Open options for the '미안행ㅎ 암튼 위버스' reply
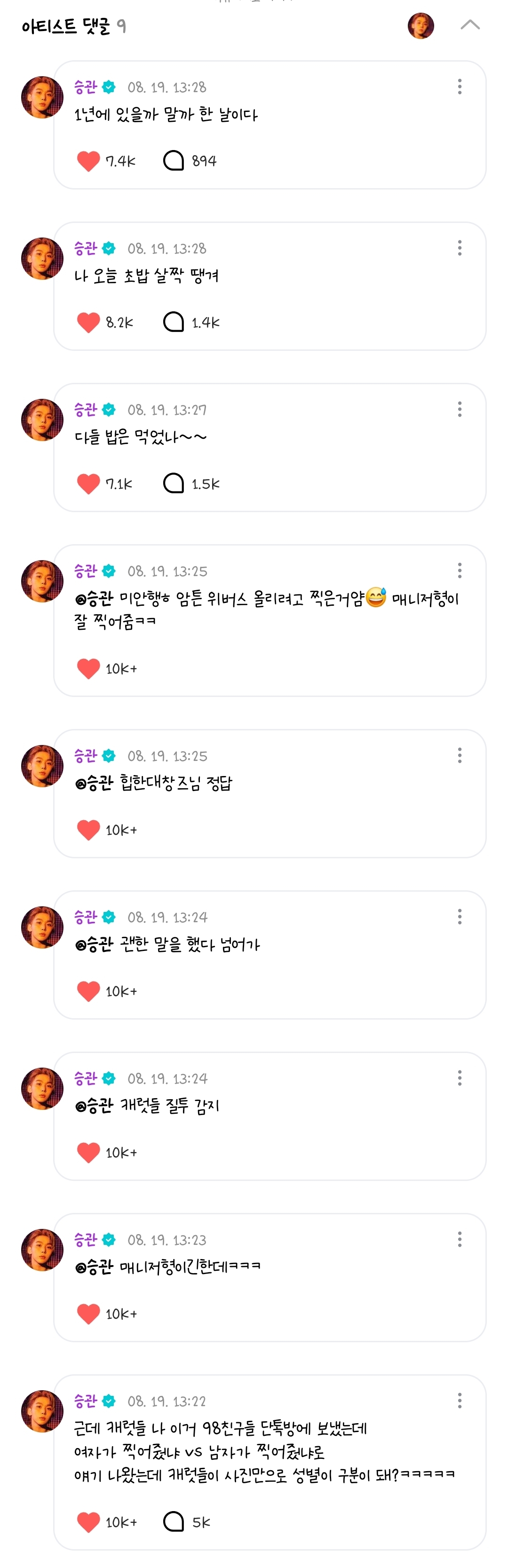This screenshot has height=1568, width=508. 459,570
